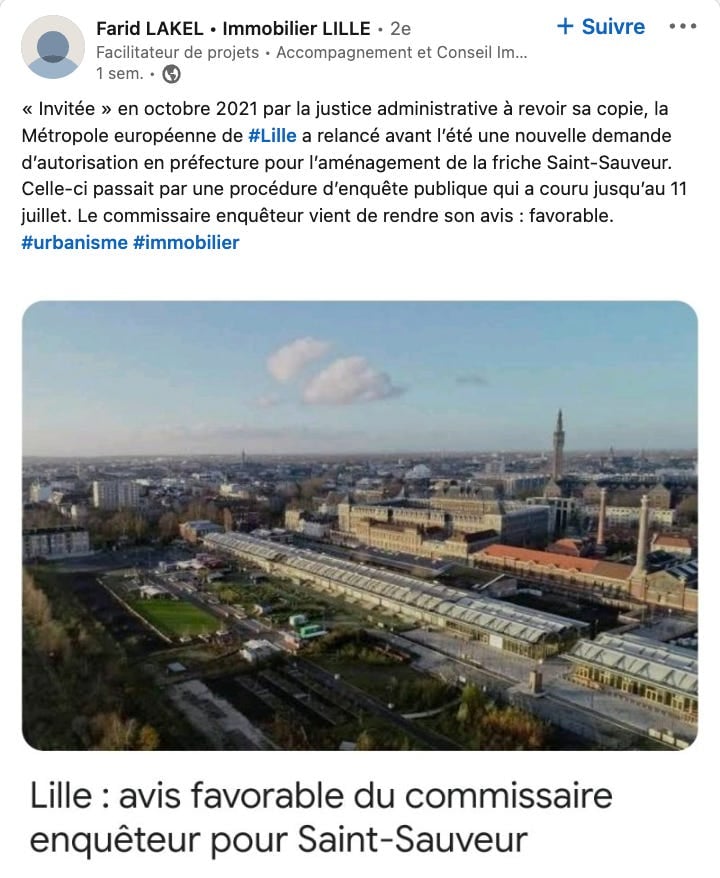The image size is (720, 878).
Task: Open the post's three-dot overflow menu
Action: tap(683, 26)
